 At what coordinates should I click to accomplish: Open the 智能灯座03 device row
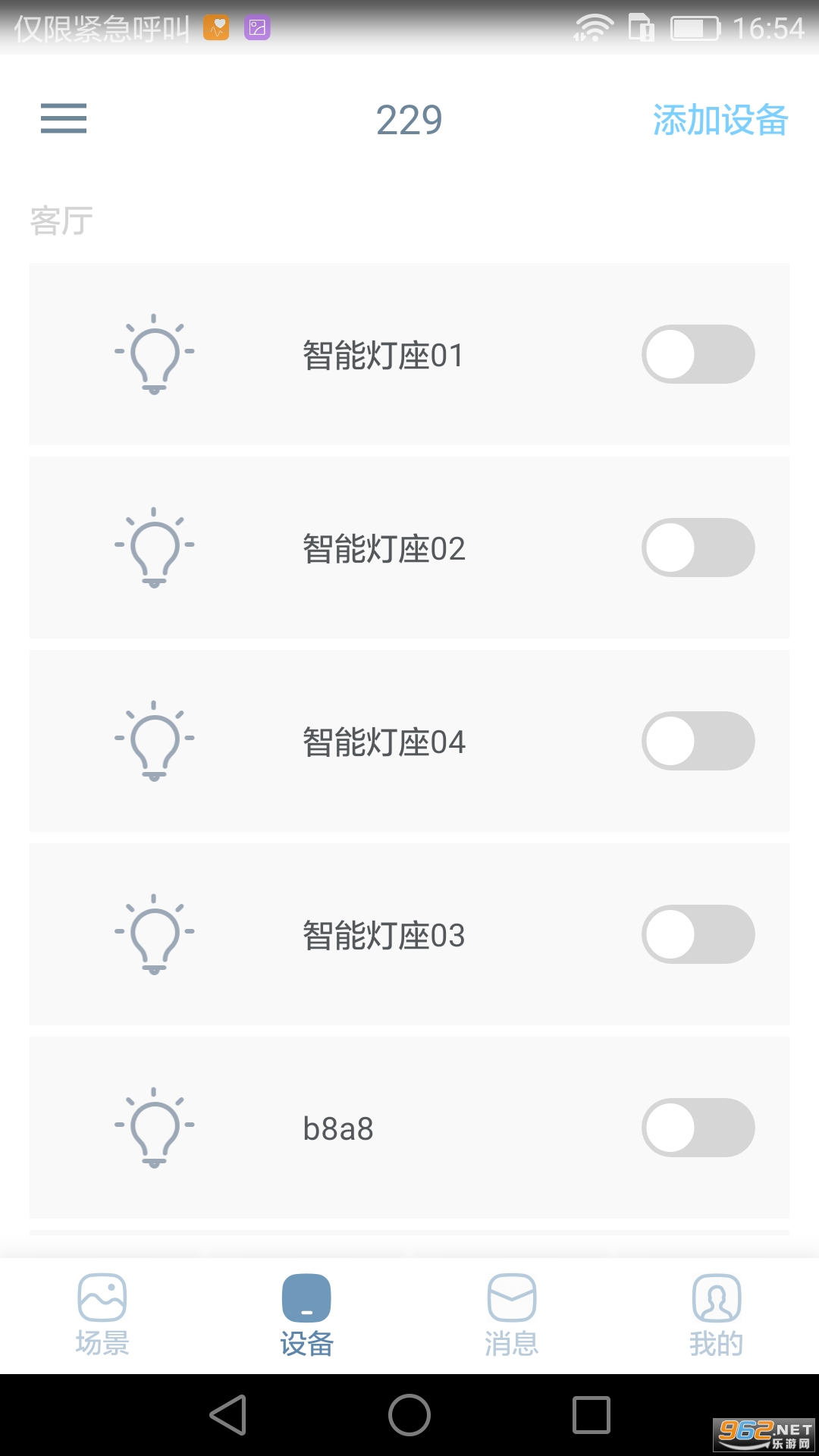pyautogui.click(x=409, y=934)
